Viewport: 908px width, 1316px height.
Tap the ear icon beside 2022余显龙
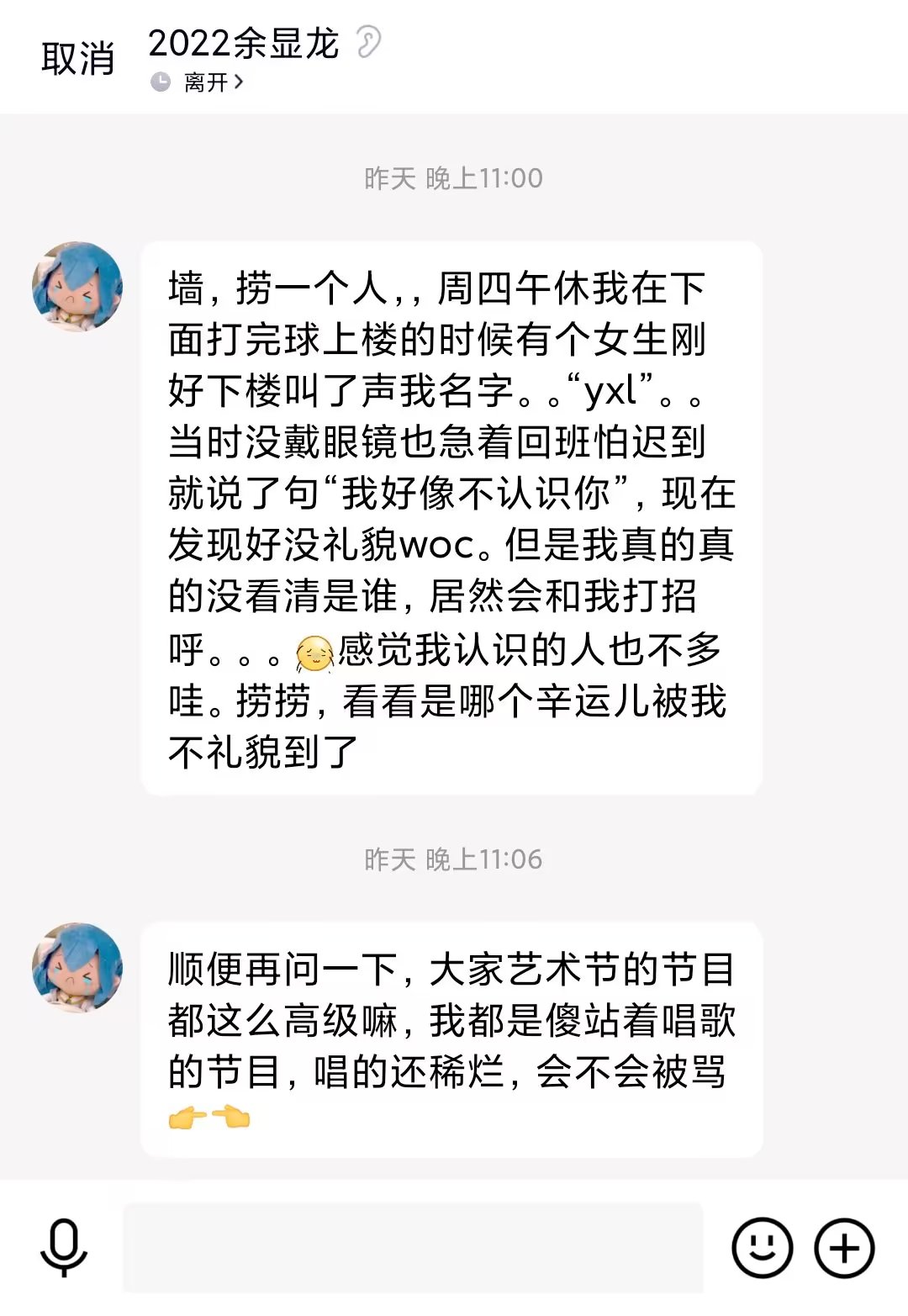click(x=368, y=42)
